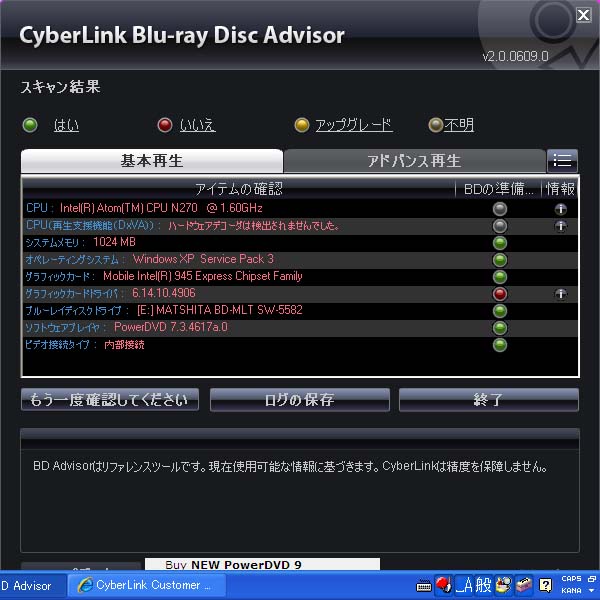The width and height of the screenshot is (600, 600).
Task: Open the list view icon beside tabs
Action: coord(562,160)
